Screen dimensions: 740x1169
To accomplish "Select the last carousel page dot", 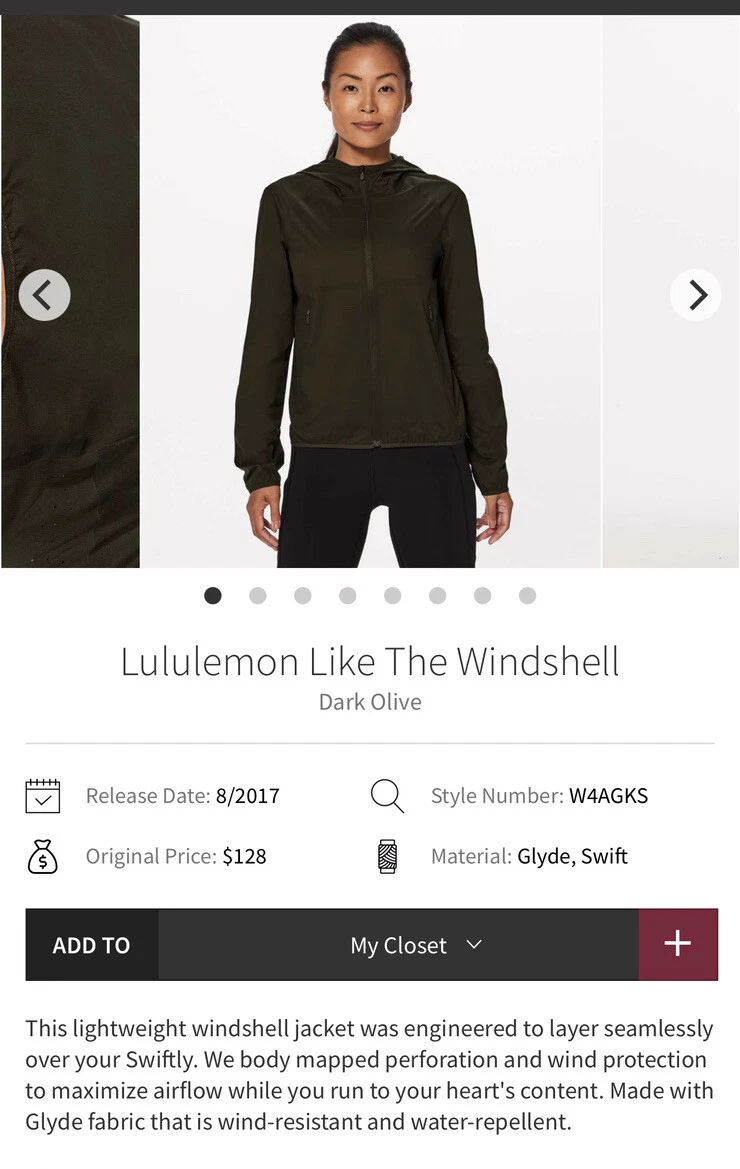I will point(527,596).
